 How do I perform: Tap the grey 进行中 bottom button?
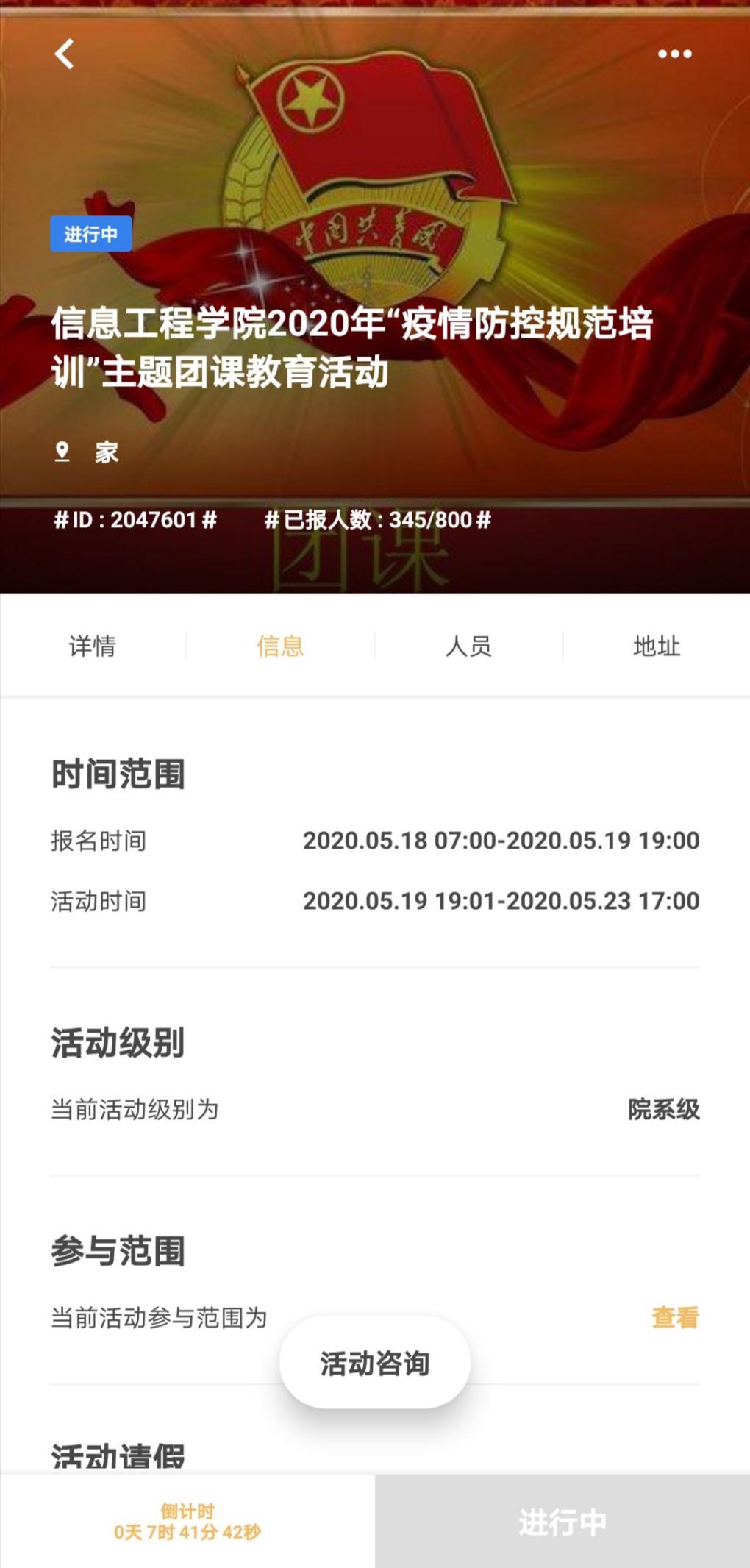[562, 1522]
